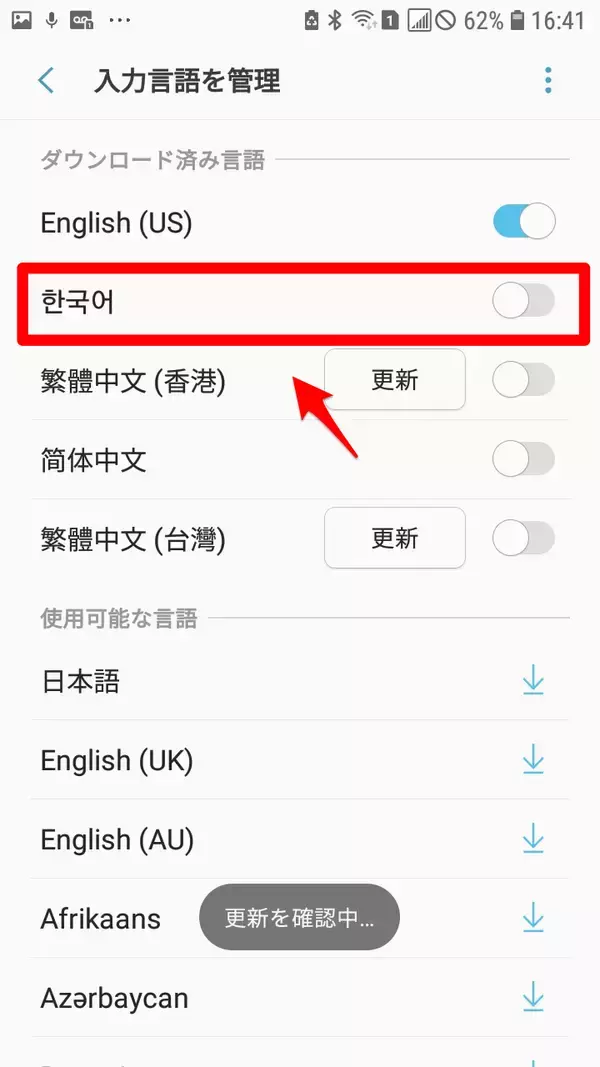Download English (AU) language
Viewport: 600px width, 1067px height.
533,838
